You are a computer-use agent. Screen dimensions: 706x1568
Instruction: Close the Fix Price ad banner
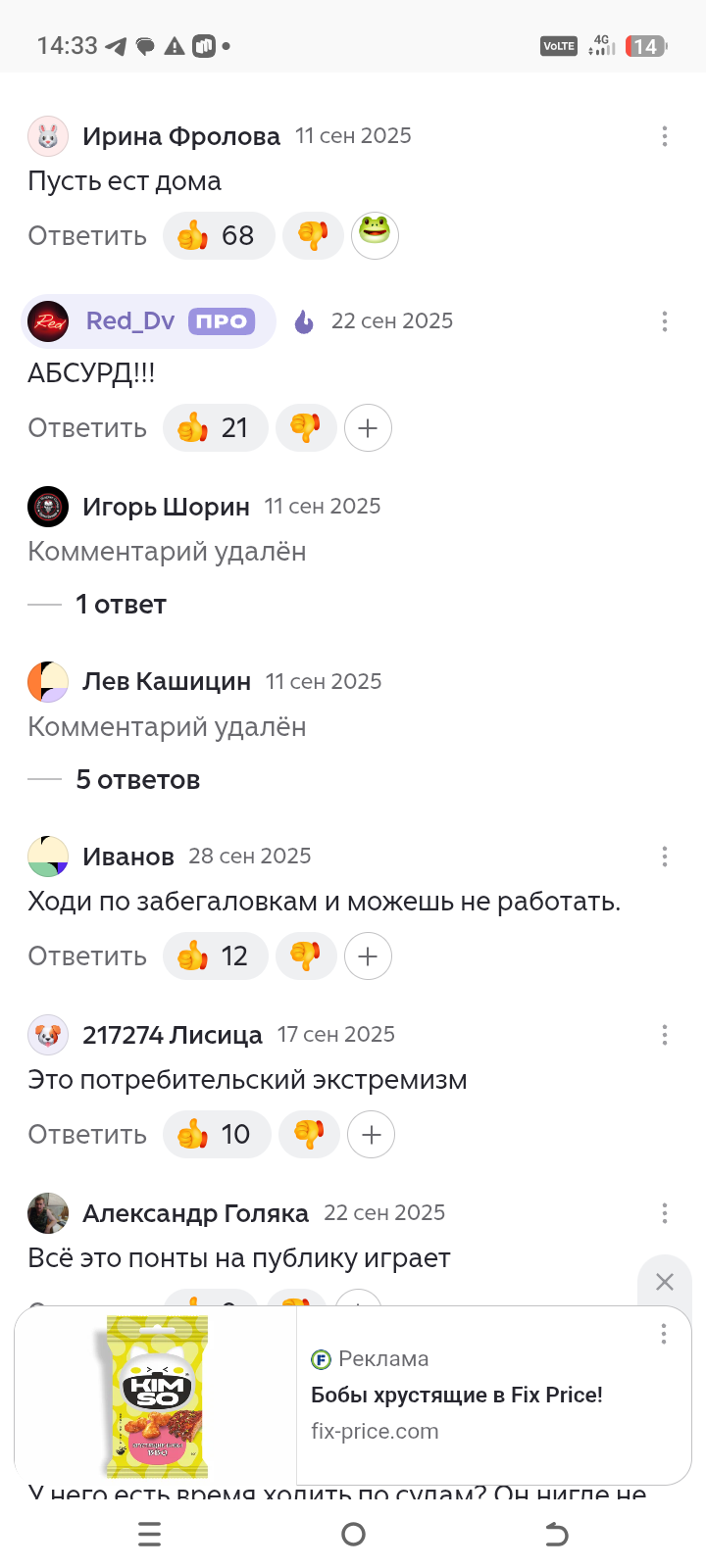665,1282
